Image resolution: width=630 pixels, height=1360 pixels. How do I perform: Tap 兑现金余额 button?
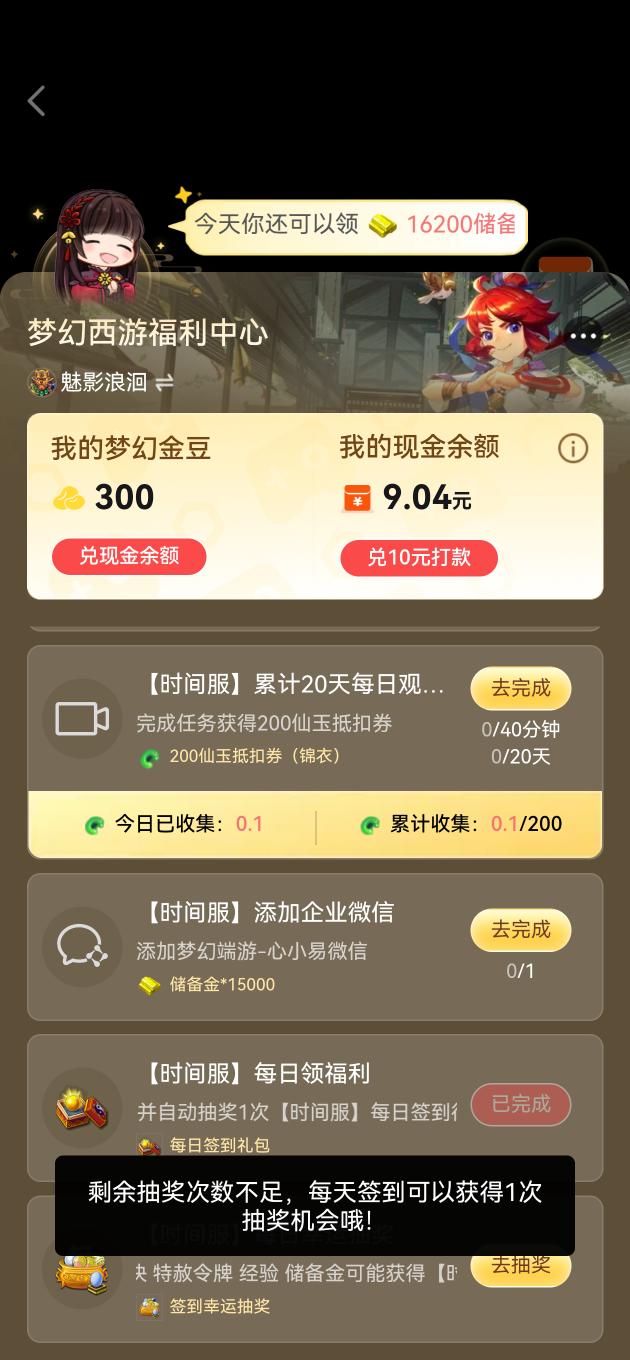click(x=129, y=557)
